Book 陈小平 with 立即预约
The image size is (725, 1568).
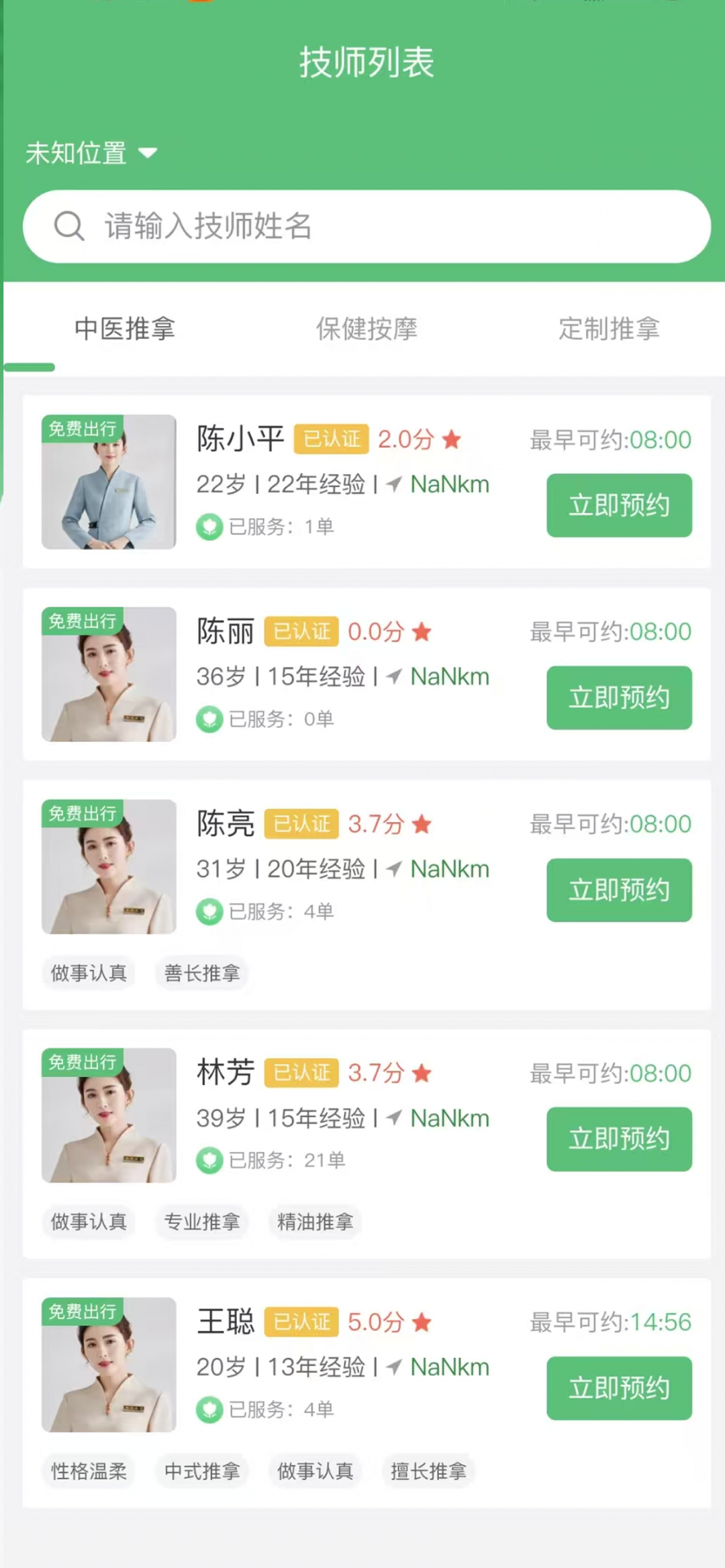point(619,505)
